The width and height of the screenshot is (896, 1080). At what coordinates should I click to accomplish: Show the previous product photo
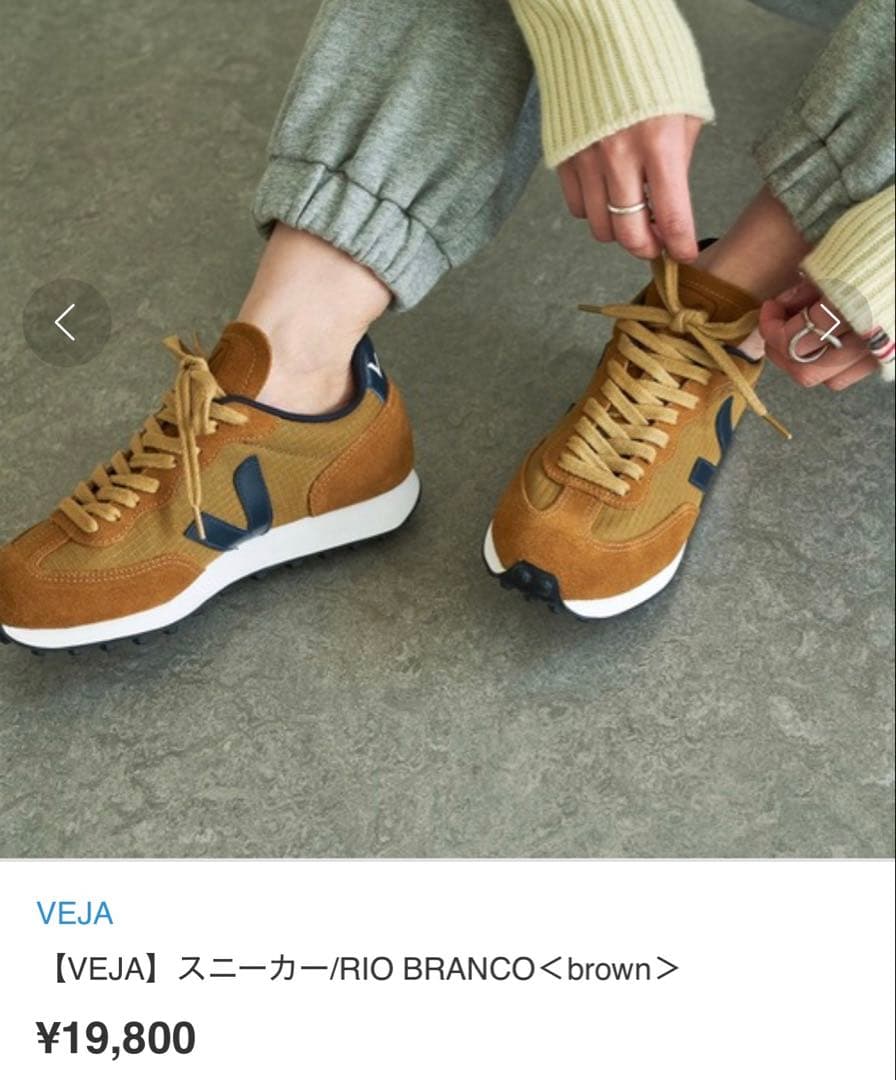coord(66,322)
